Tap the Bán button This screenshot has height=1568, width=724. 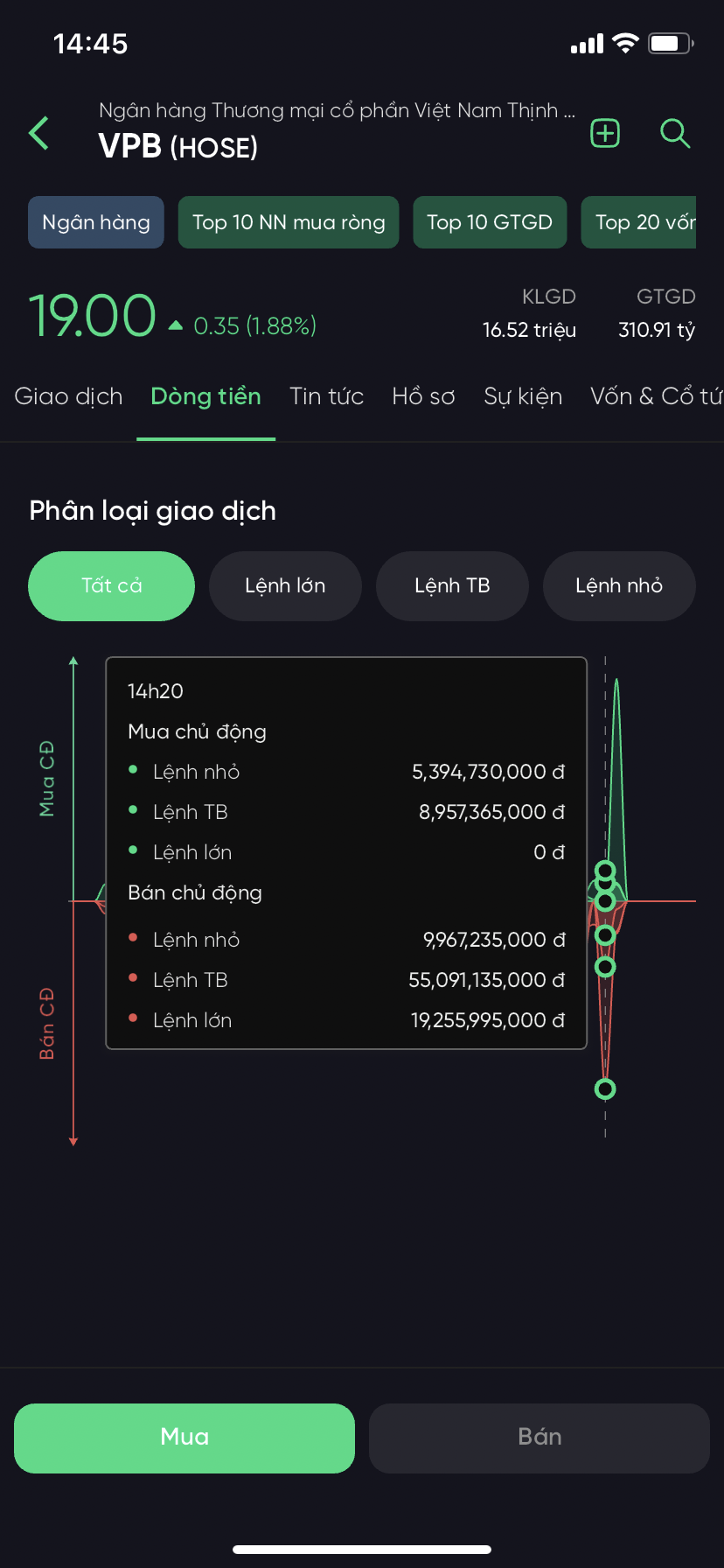[x=540, y=1438]
